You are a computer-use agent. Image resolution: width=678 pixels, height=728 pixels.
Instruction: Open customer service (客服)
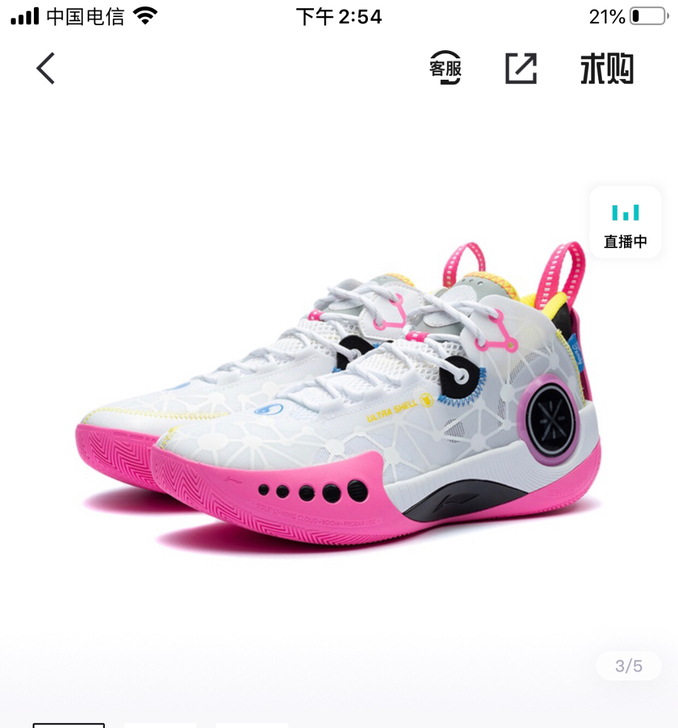point(446,68)
